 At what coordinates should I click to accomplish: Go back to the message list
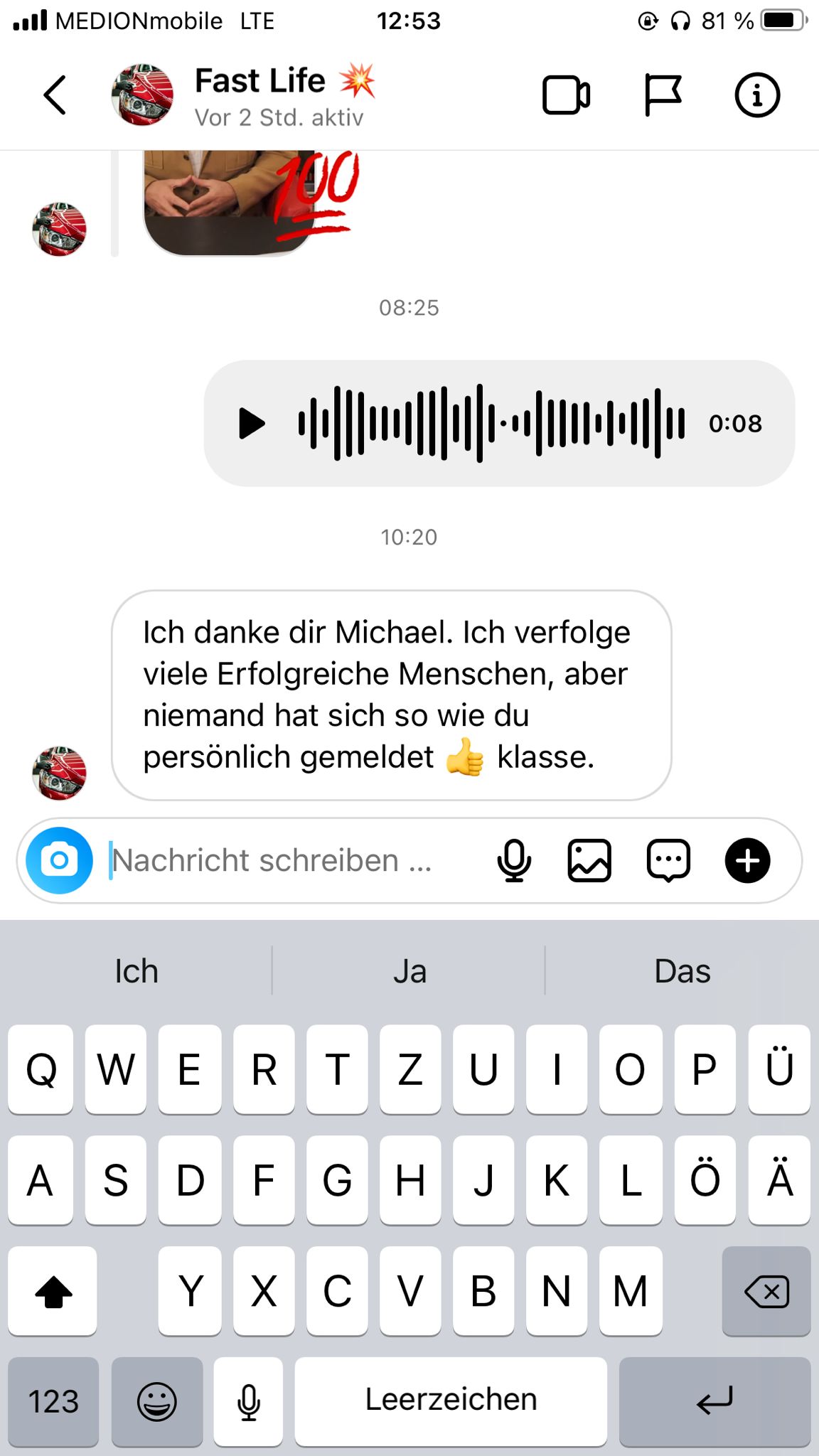coord(55,95)
